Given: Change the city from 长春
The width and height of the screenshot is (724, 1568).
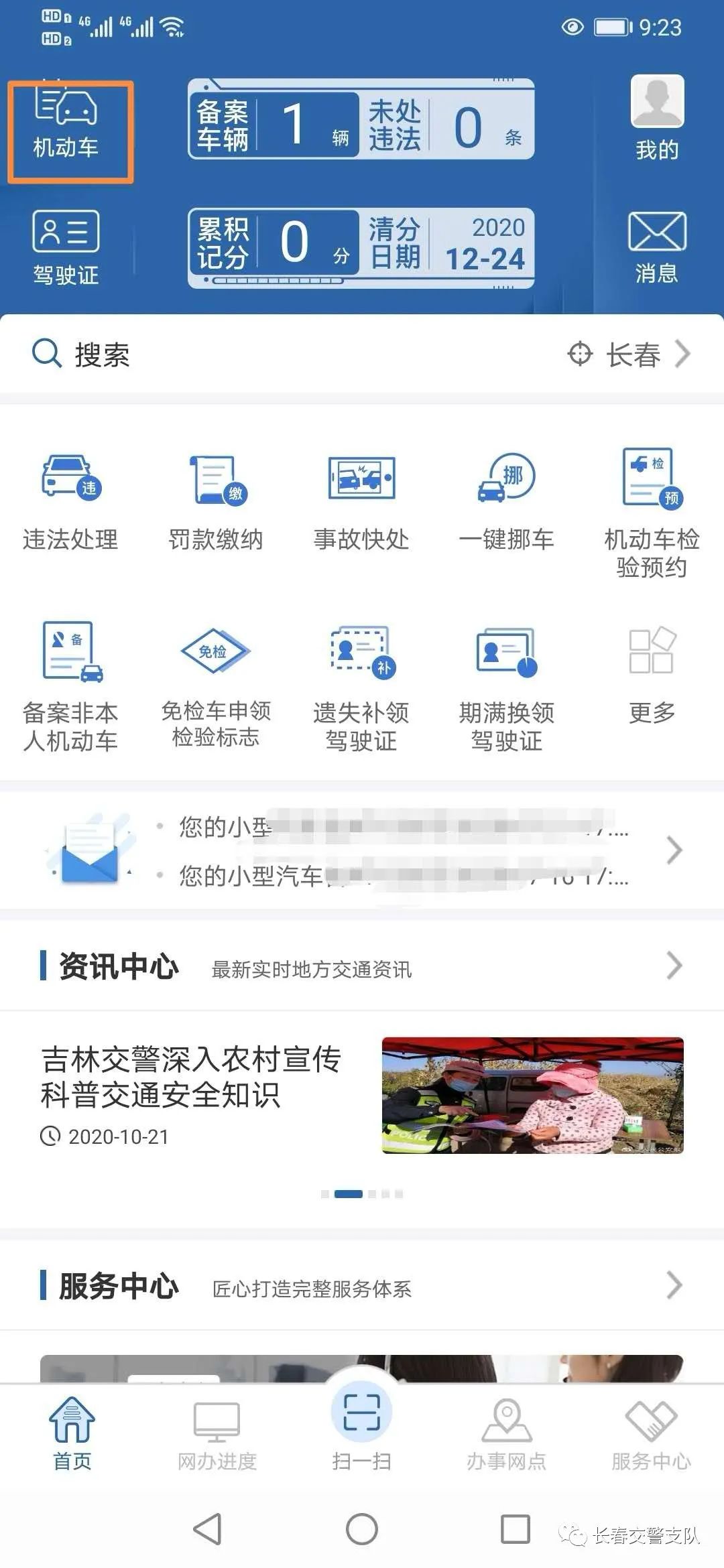Looking at the screenshot, I should [x=630, y=354].
